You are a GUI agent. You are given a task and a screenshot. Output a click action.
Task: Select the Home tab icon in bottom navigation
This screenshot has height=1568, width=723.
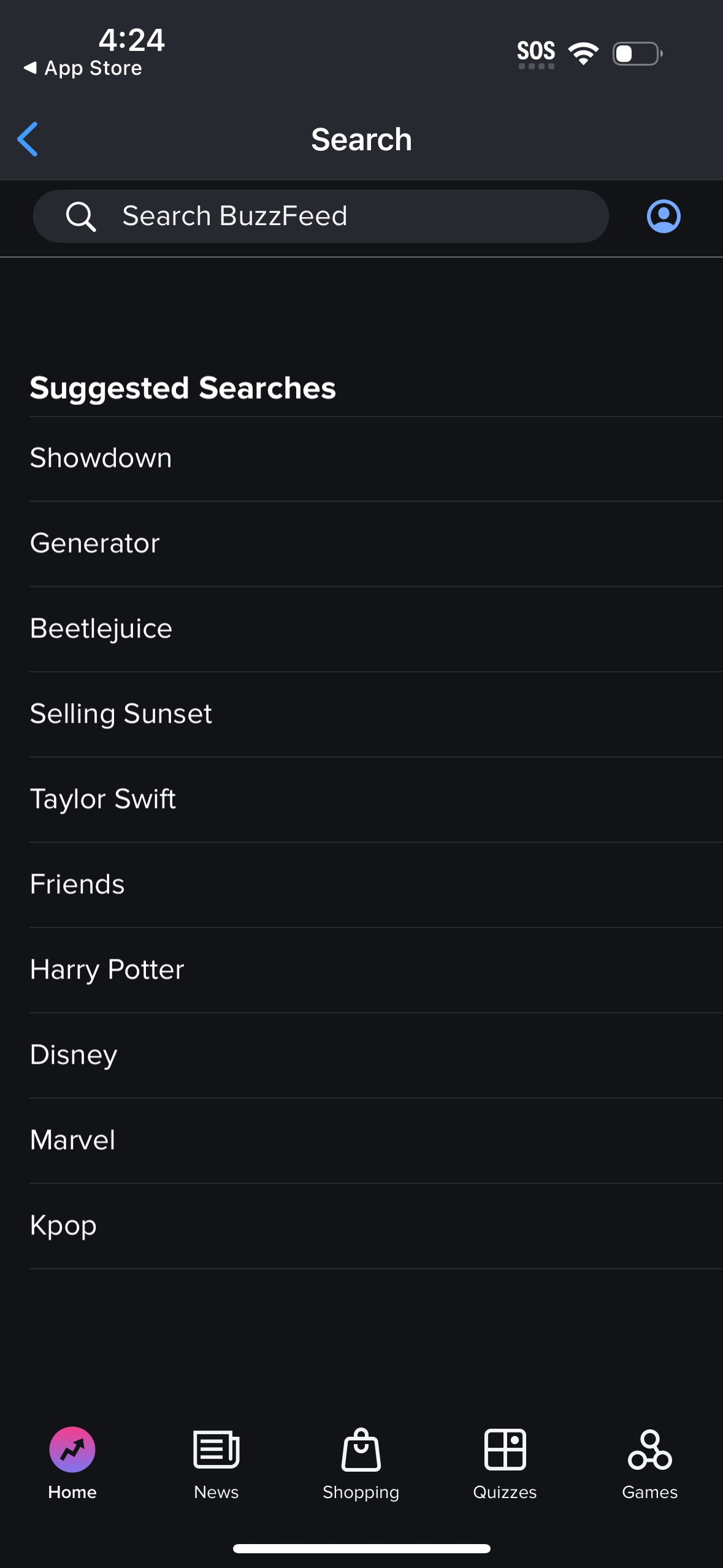72,1450
